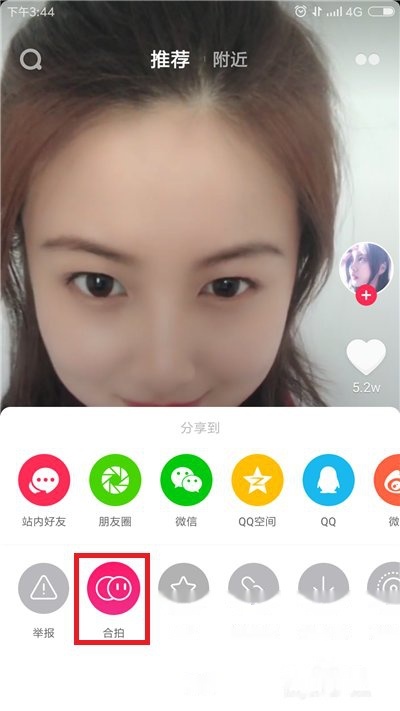400x711 pixels.
Task: Switch to the 推荐 tab
Action: point(170,59)
